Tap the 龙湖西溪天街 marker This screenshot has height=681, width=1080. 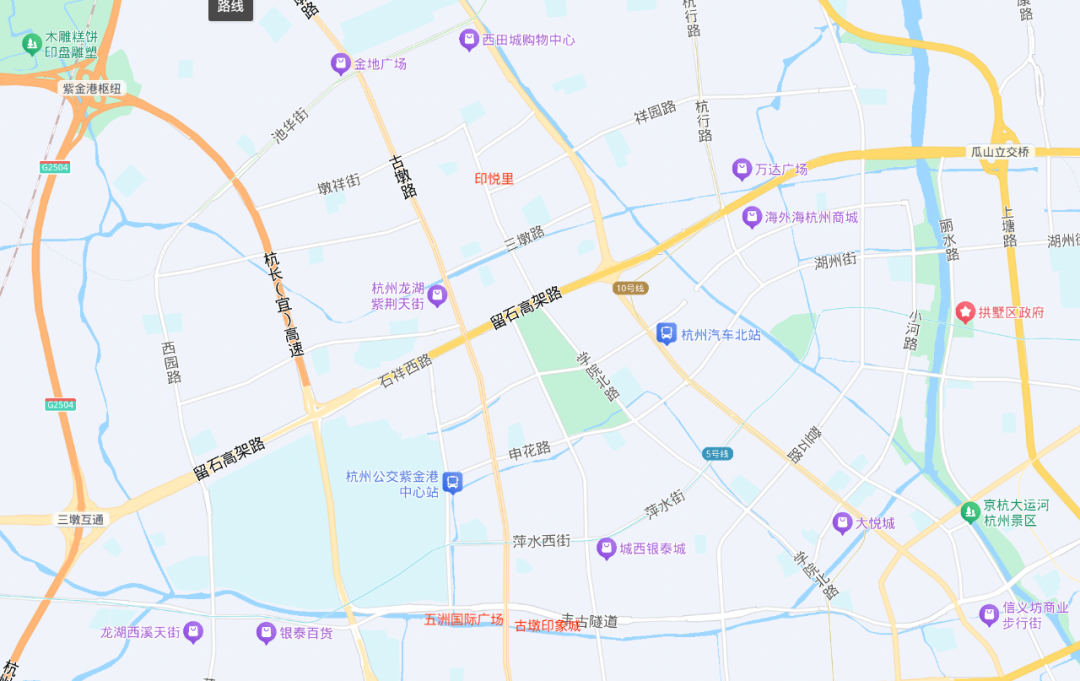coord(193,632)
